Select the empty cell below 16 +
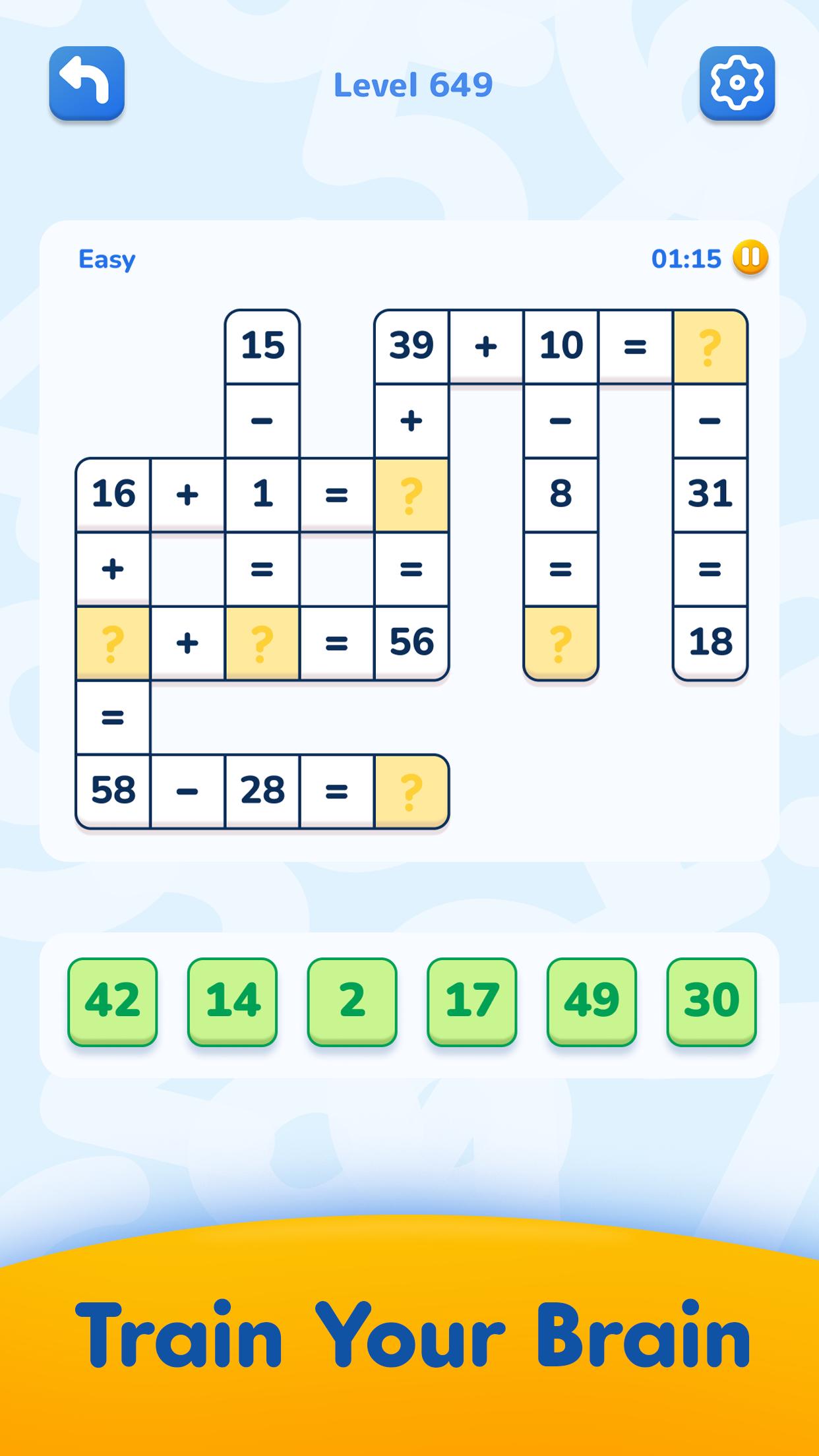This screenshot has width=819, height=1456. coord(113,643)
